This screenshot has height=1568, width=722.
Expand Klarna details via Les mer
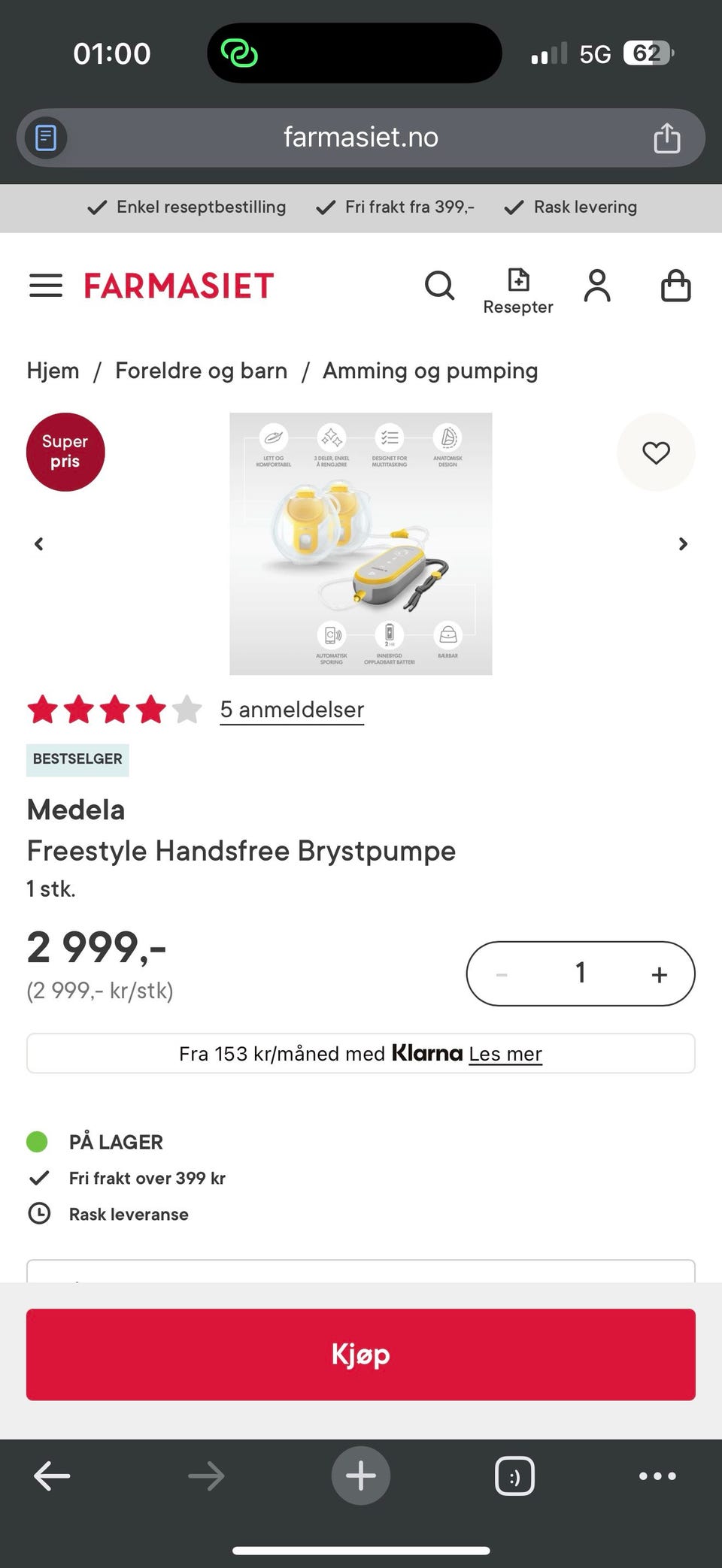505,1053
